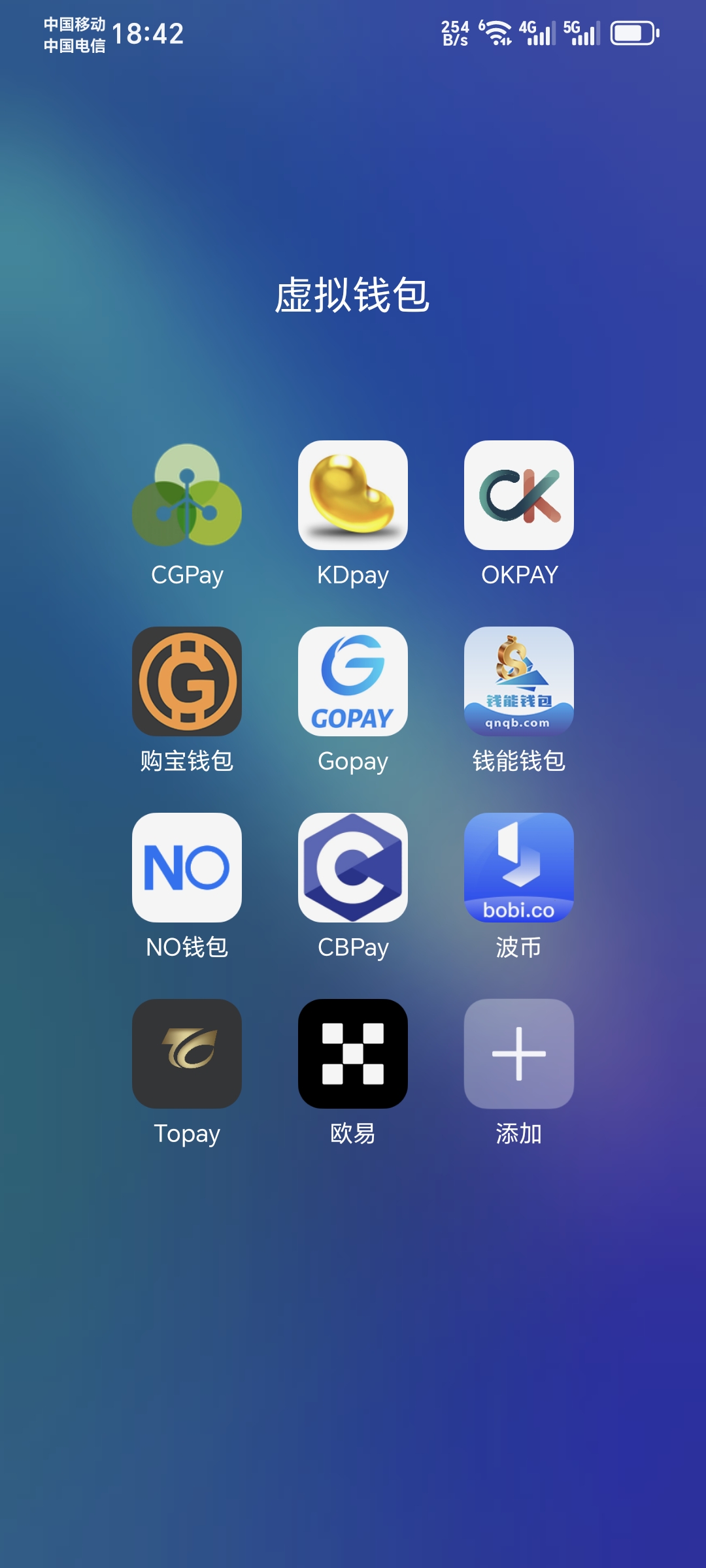The width and height of the screenshot is (706, 1568).
Task: Tap the 钱能钱包 app icon
Action: coord(519,681)
